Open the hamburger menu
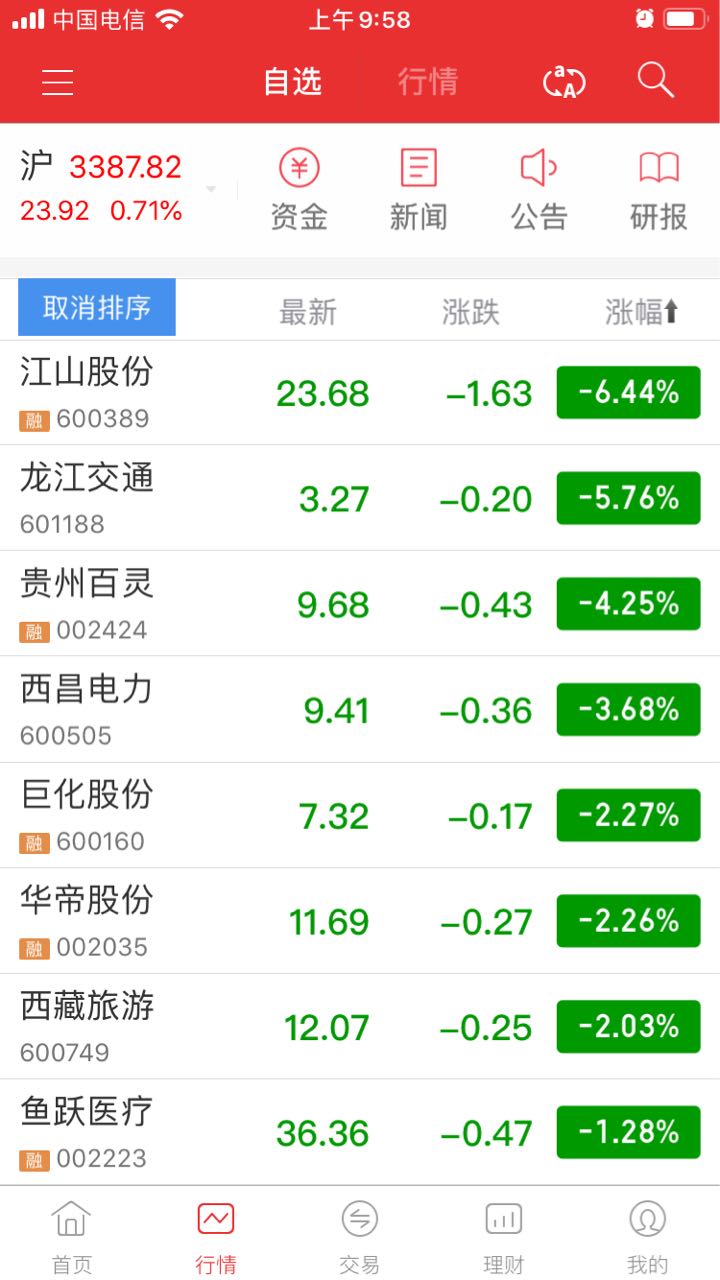Image resolution: width=720 pixels, height=1280 pixels. [58, 82]
